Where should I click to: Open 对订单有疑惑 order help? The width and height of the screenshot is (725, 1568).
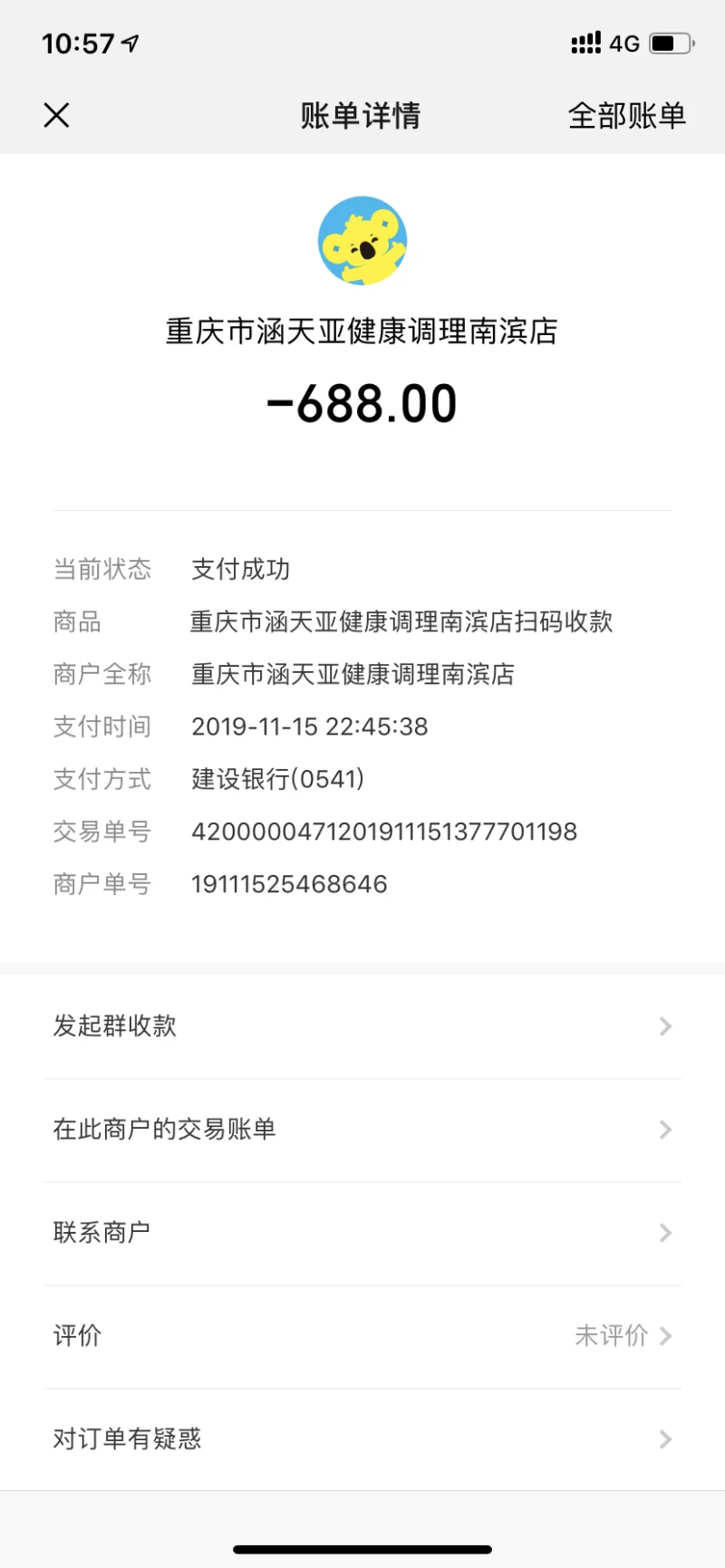[x=362, y=1439]
